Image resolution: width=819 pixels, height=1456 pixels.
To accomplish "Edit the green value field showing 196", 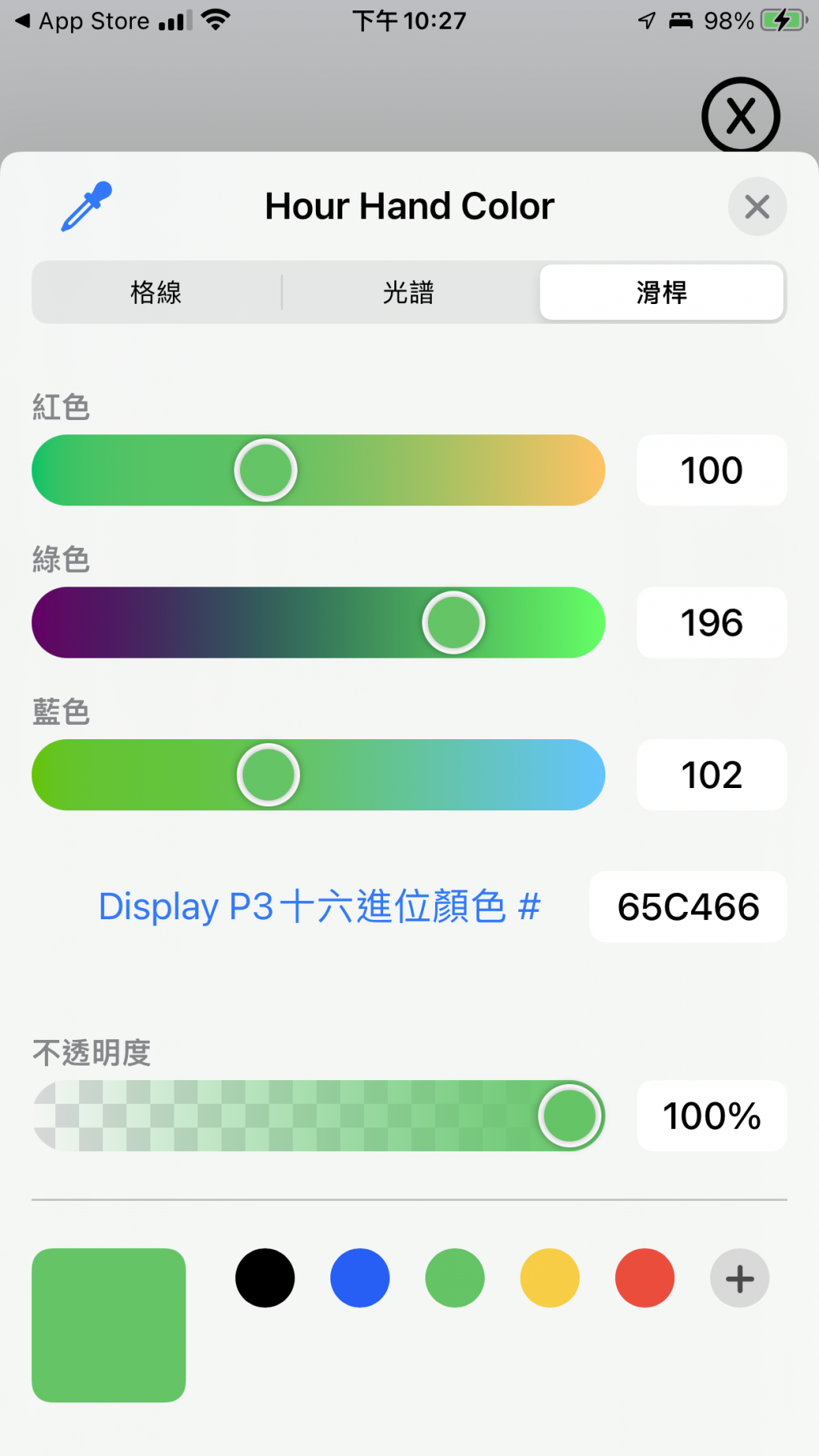I will pyautogui.click(x=711, y=622).
